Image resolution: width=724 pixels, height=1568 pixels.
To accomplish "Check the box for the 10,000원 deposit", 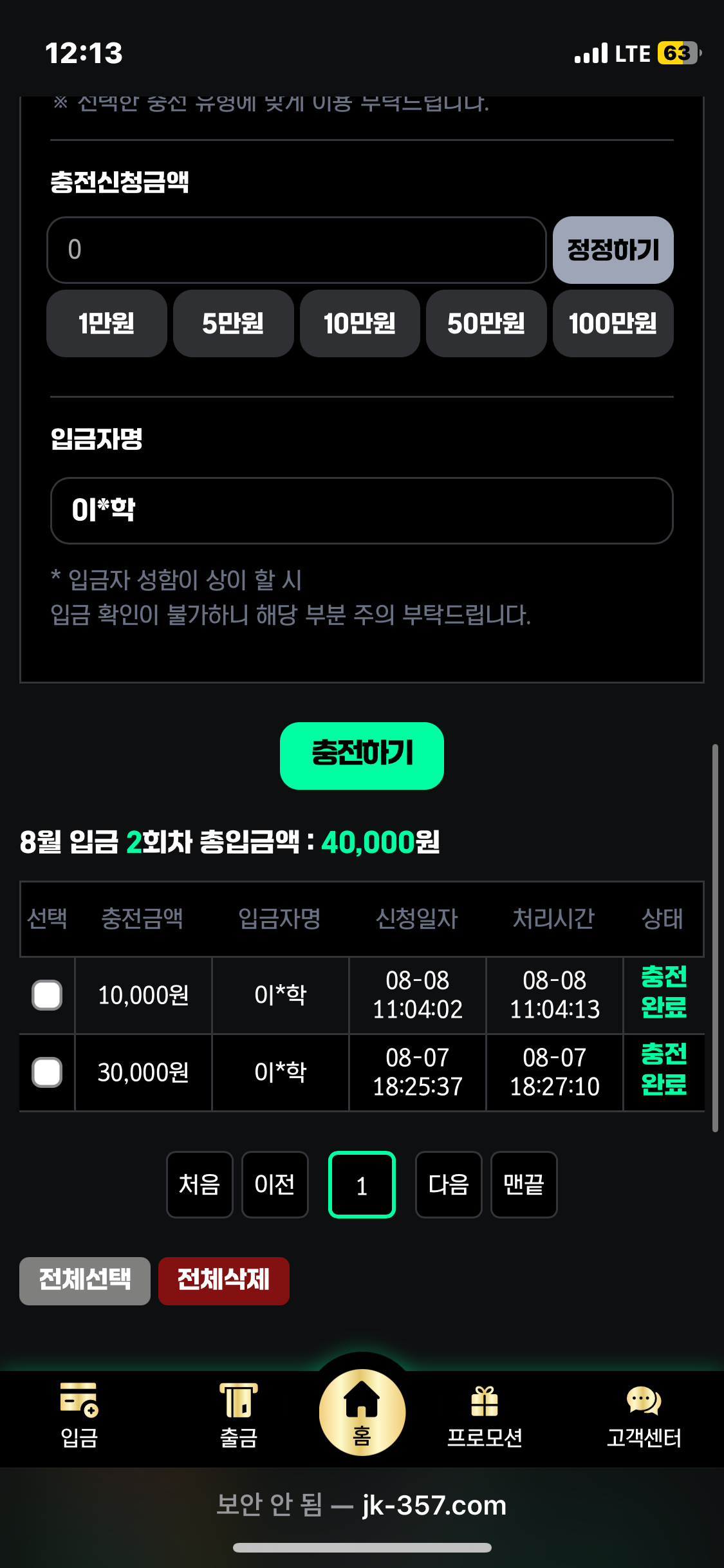I will (x=47, y=995).
